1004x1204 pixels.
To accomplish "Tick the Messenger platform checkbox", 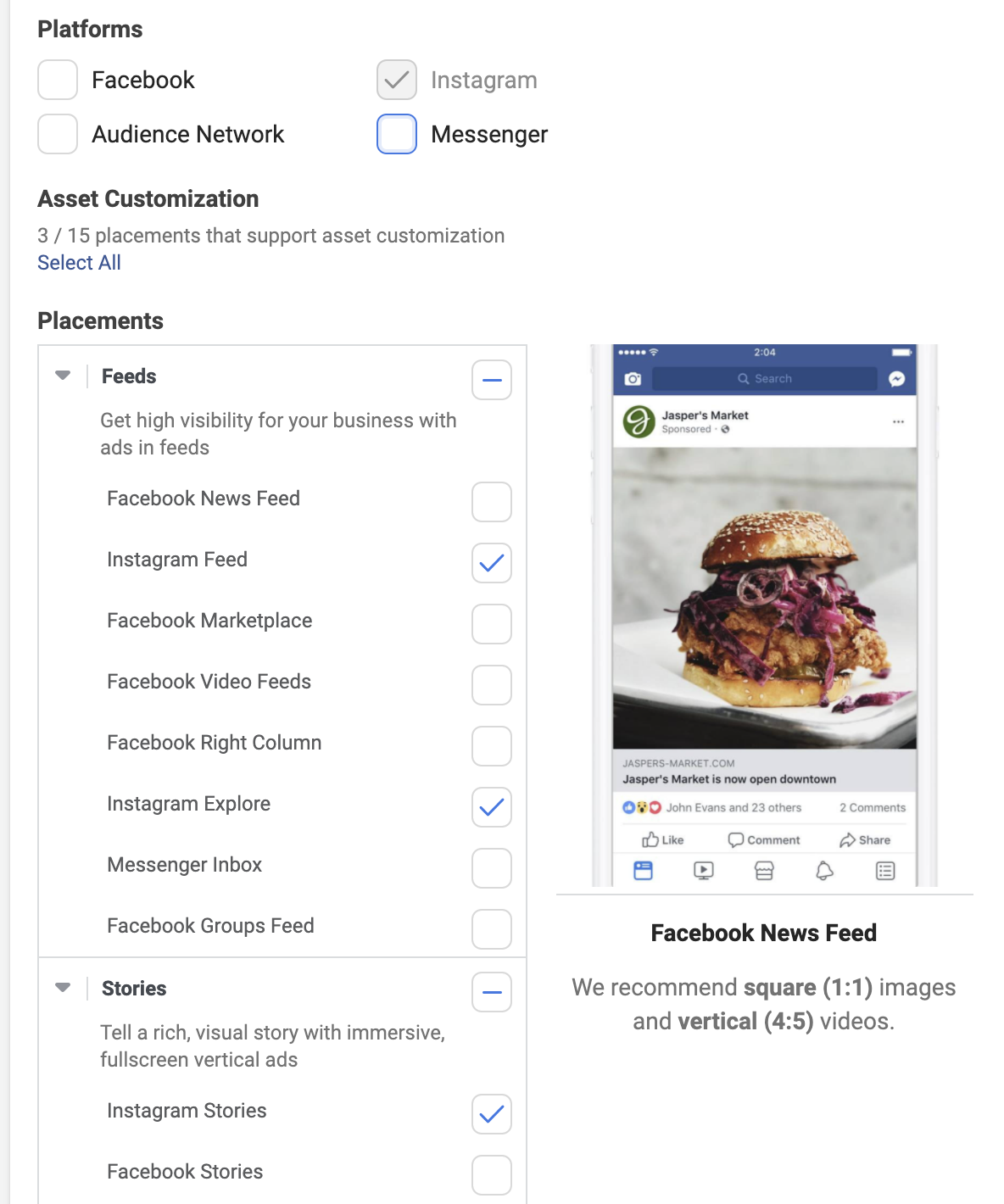I will (397, 134).
